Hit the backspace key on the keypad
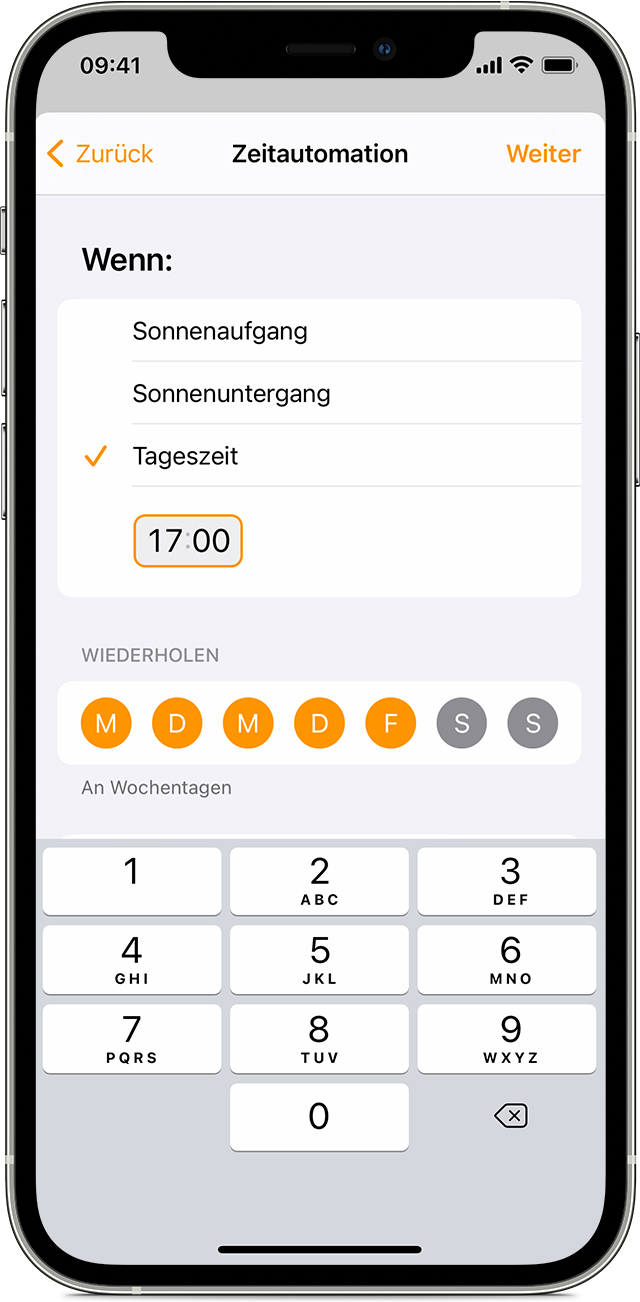Viewport: 640px width, 1302px height. click(x=510, y=1116)
